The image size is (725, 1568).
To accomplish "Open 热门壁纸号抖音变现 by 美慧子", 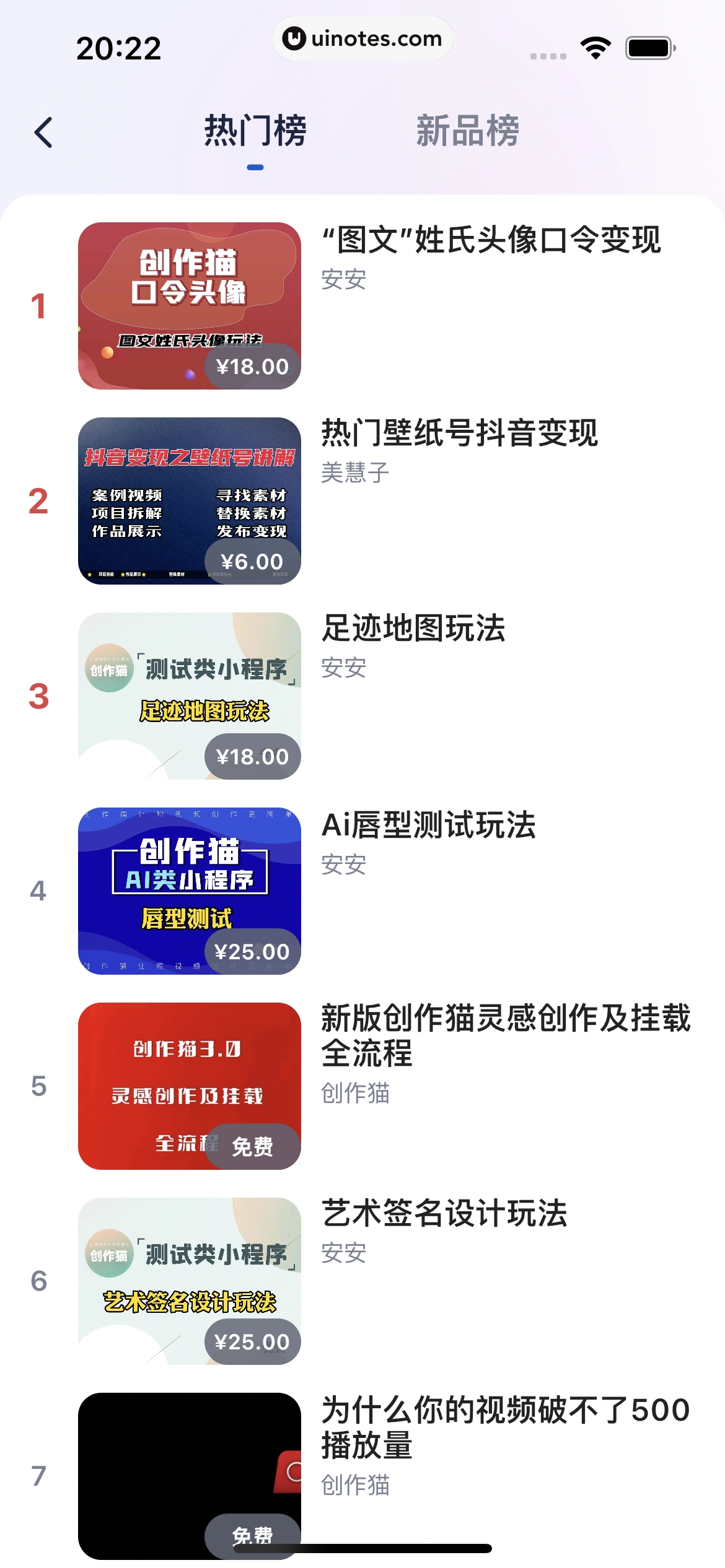I will coord(459,433).
